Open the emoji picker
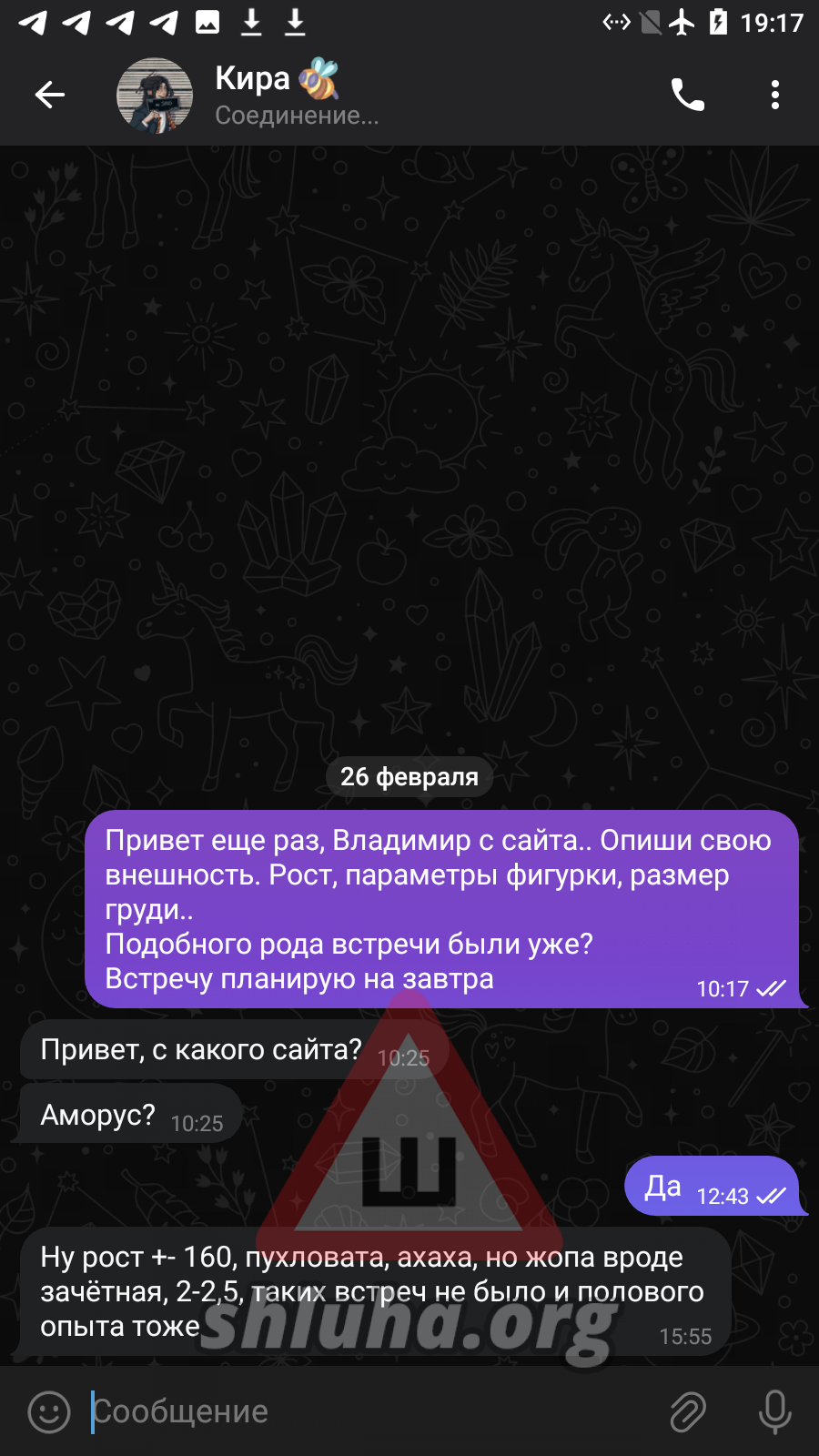 (x=49, y=1412)
